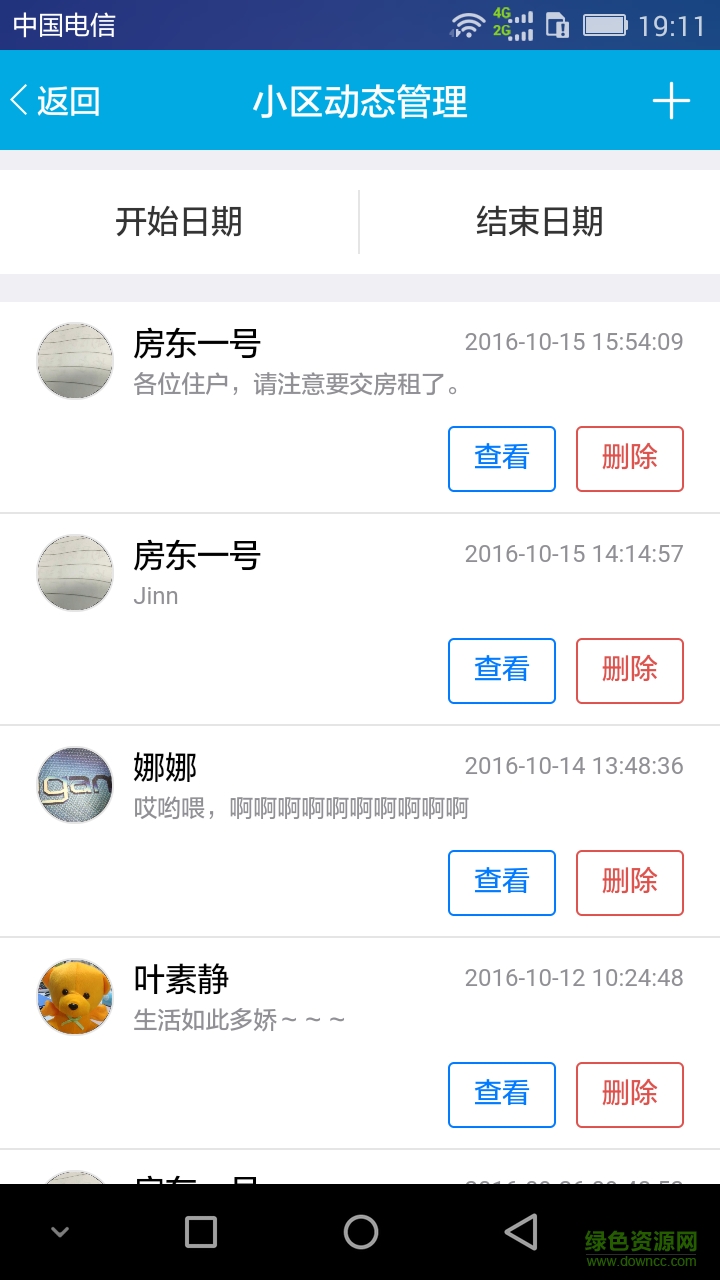The image size is (720, 1280).
Task: Tap the Android back triangle navigation icon
Action: click(520, 1232)
